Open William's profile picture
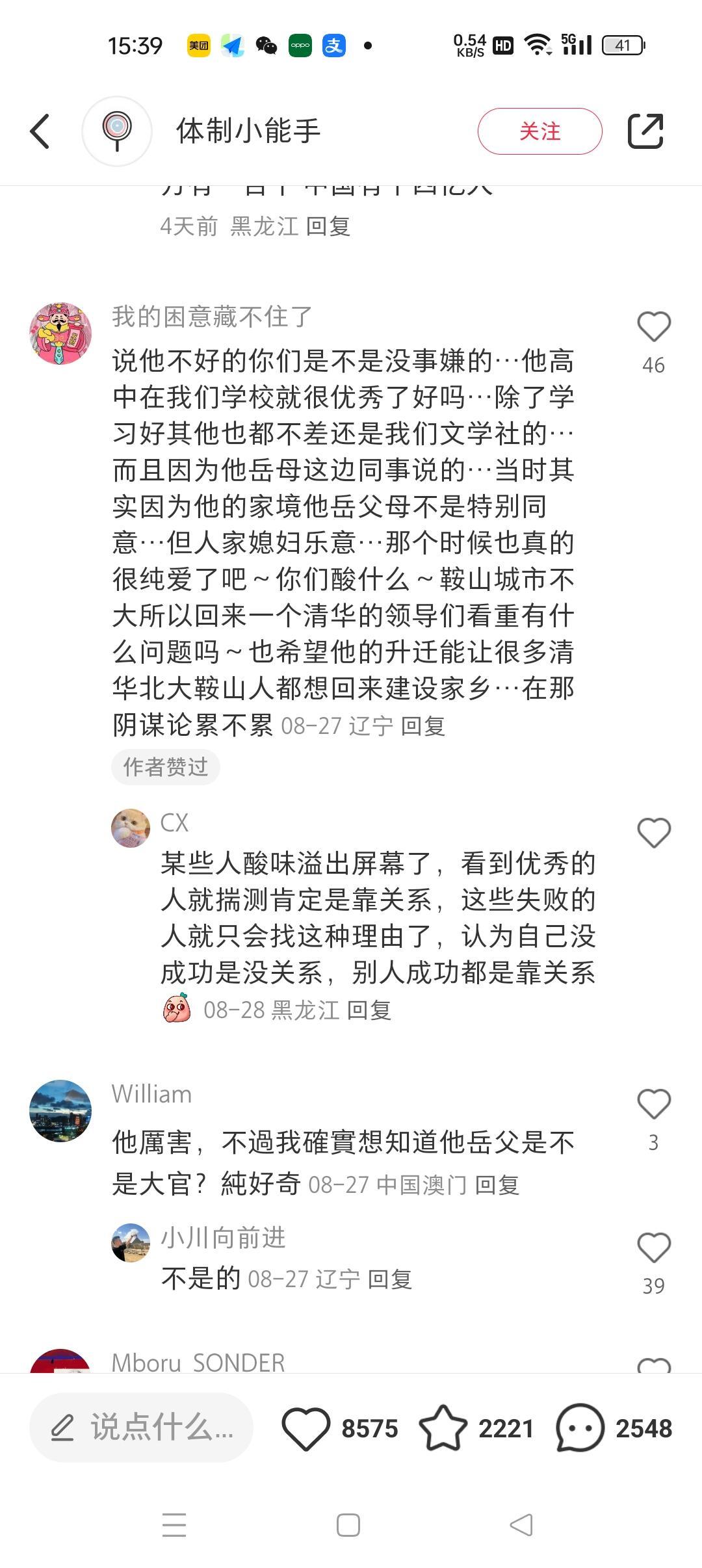 pyautogui.click(x=60, y=1111)
